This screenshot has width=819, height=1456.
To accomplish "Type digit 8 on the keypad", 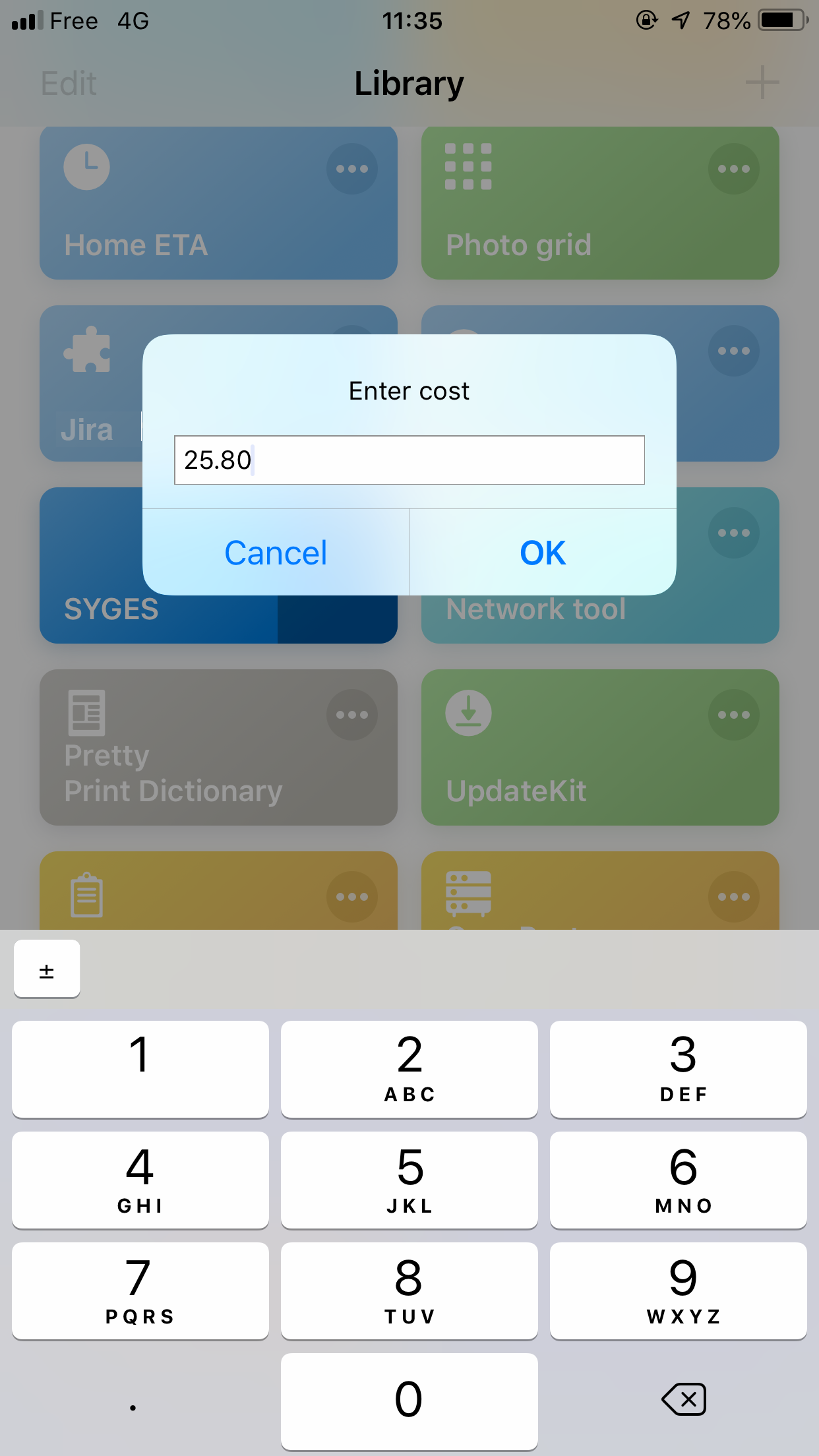I will pos(409,1290).
